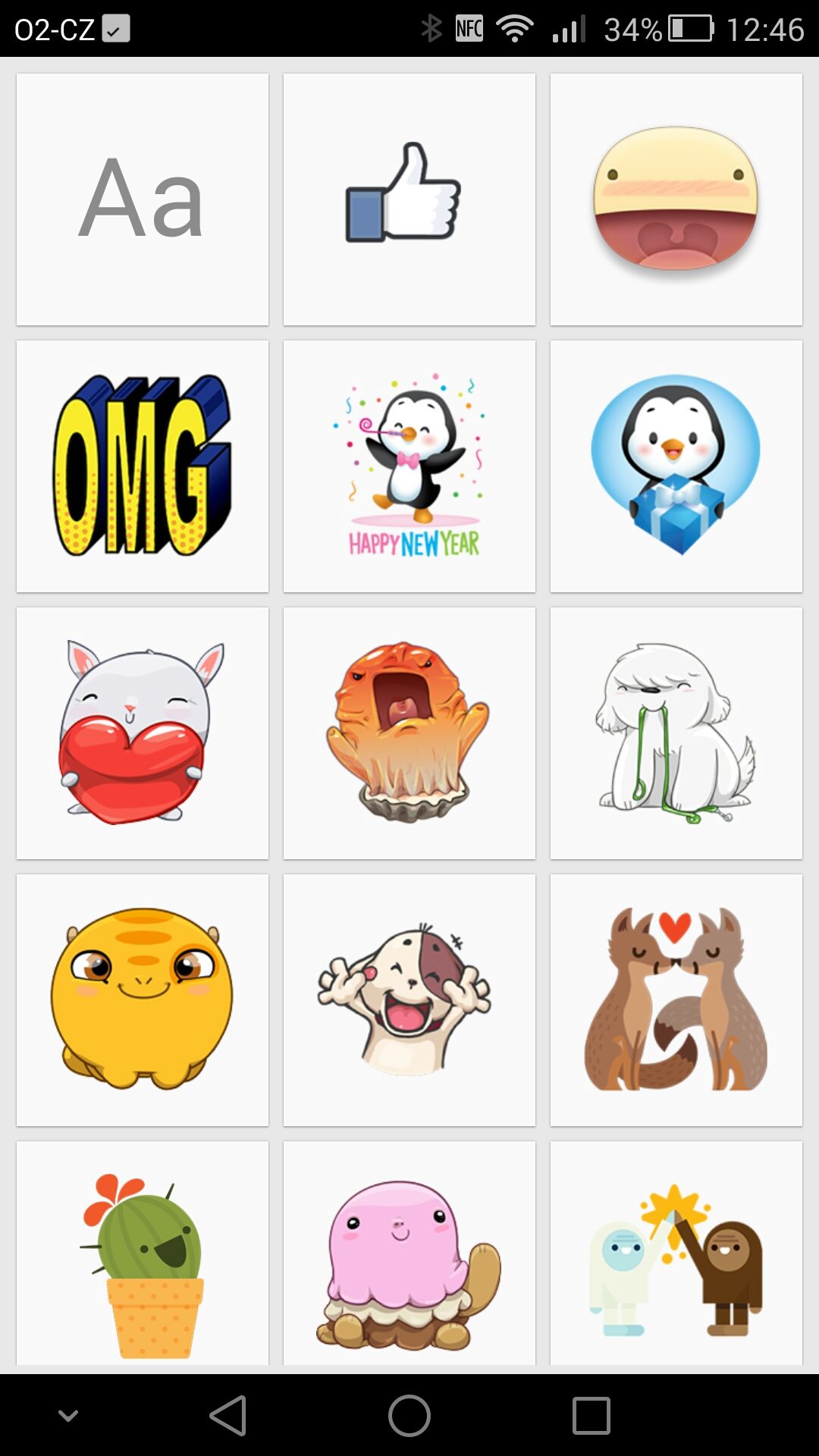Image resolution: width=819 pixels, height=1456 pixels.
Task: Select the Aa text option tile
Action: 143,199
